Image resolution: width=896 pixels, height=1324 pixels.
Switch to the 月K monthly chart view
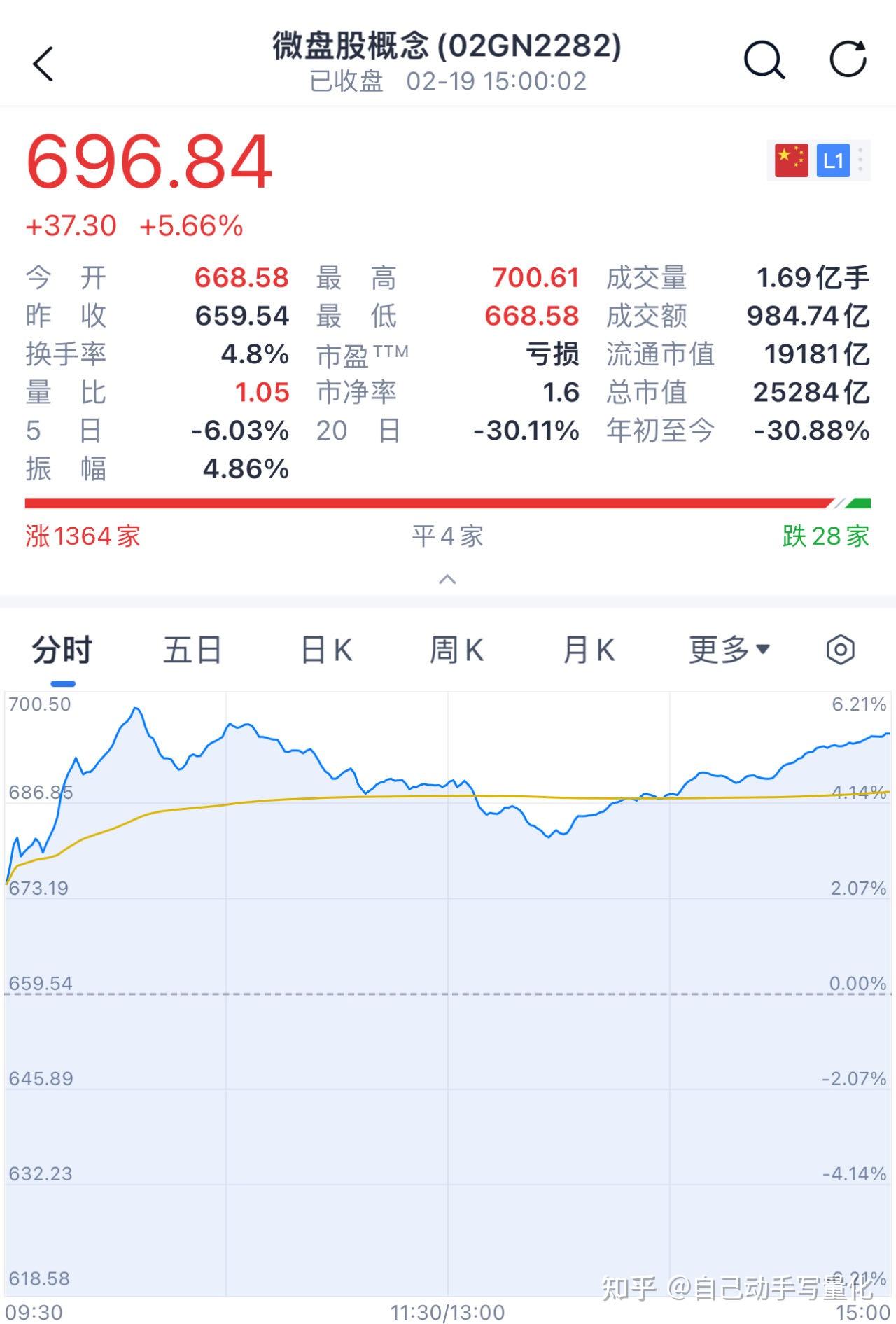(x=589, y=650)
